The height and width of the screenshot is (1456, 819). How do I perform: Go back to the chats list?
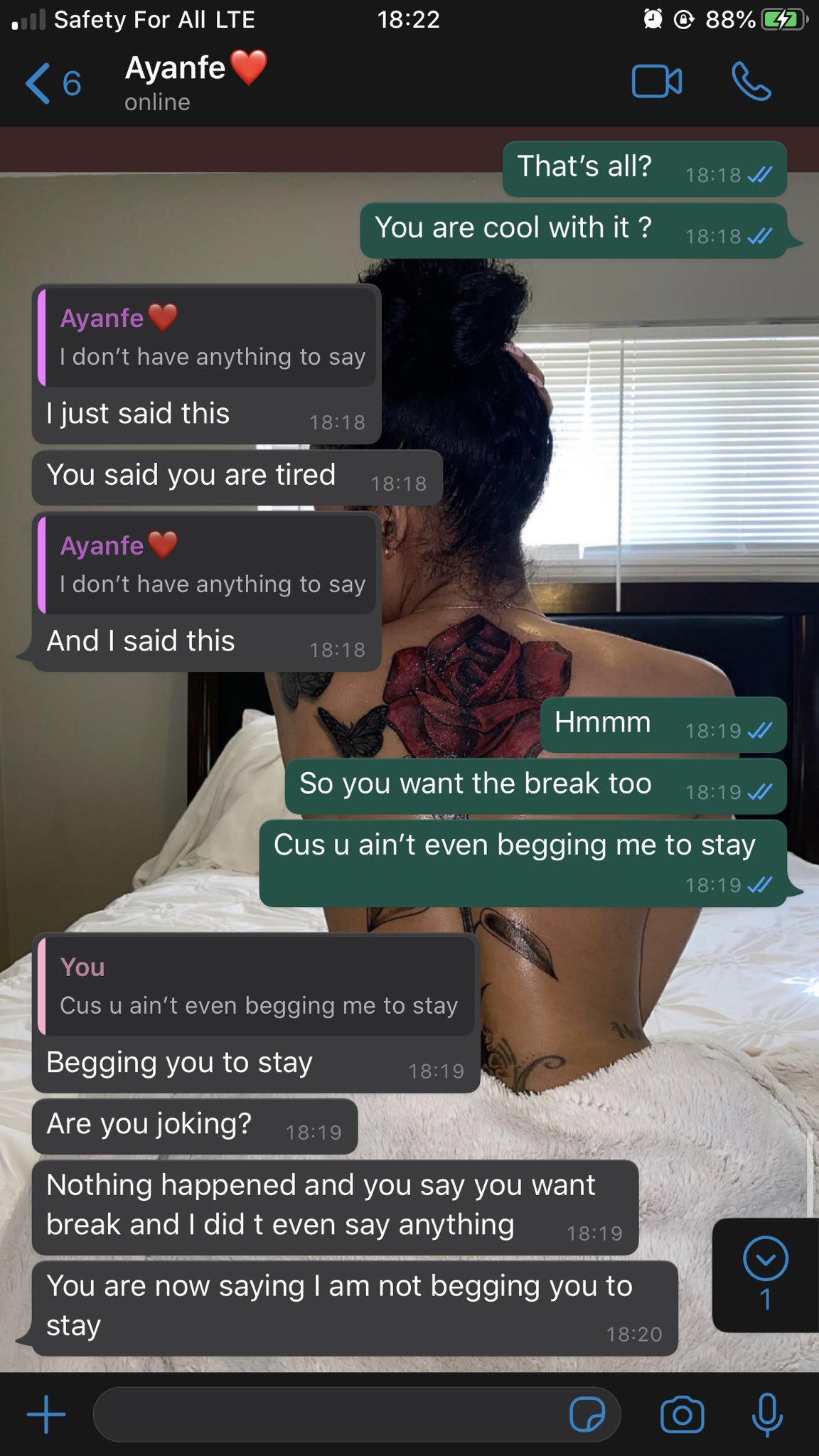click(x=53, y=84)
